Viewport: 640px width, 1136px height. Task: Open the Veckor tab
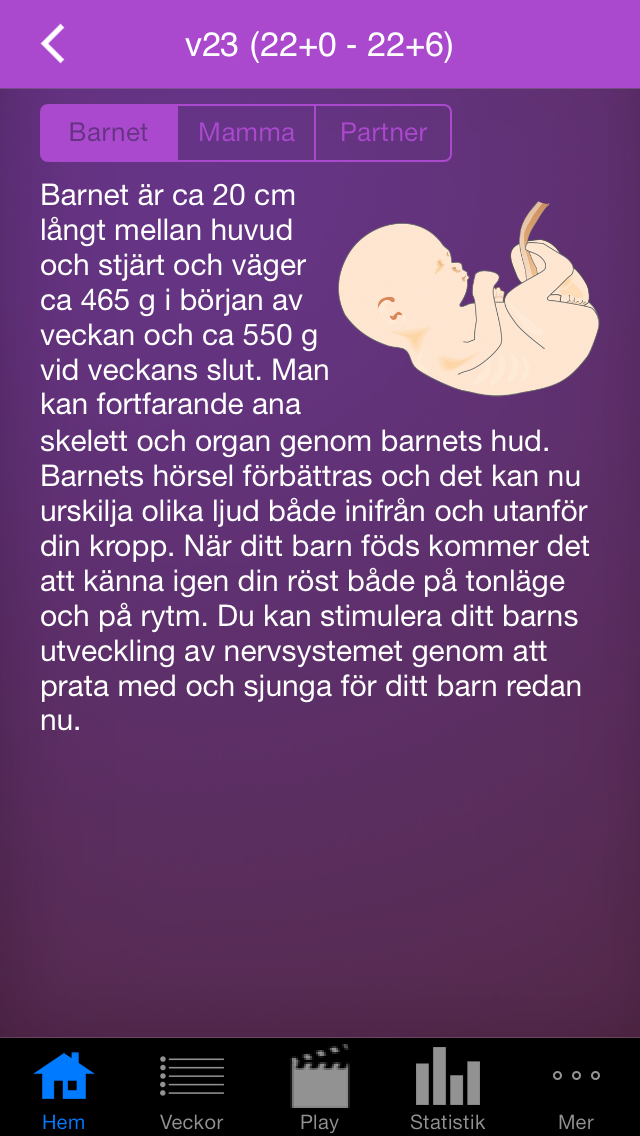click(x=192, y=1088)
